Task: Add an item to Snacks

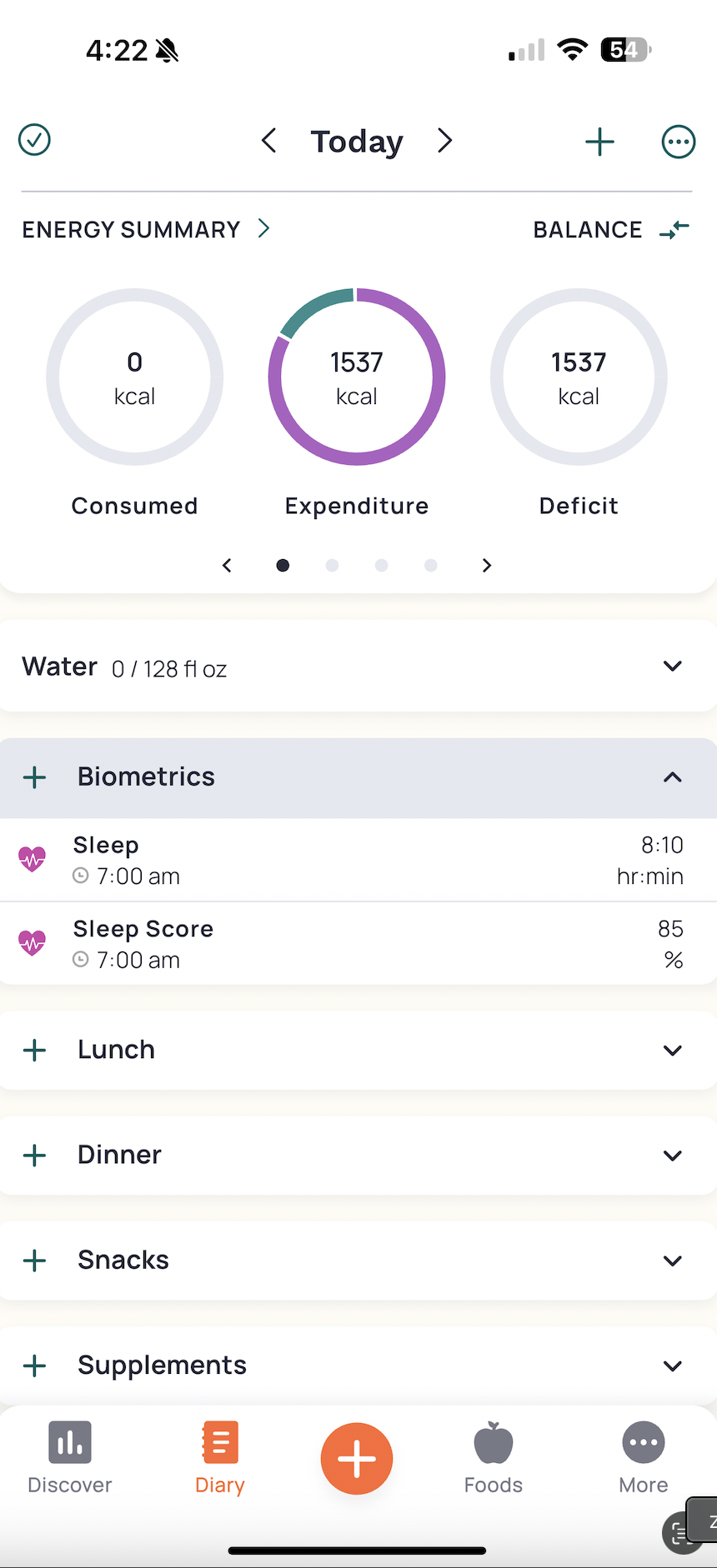Action: point(34,1261)
